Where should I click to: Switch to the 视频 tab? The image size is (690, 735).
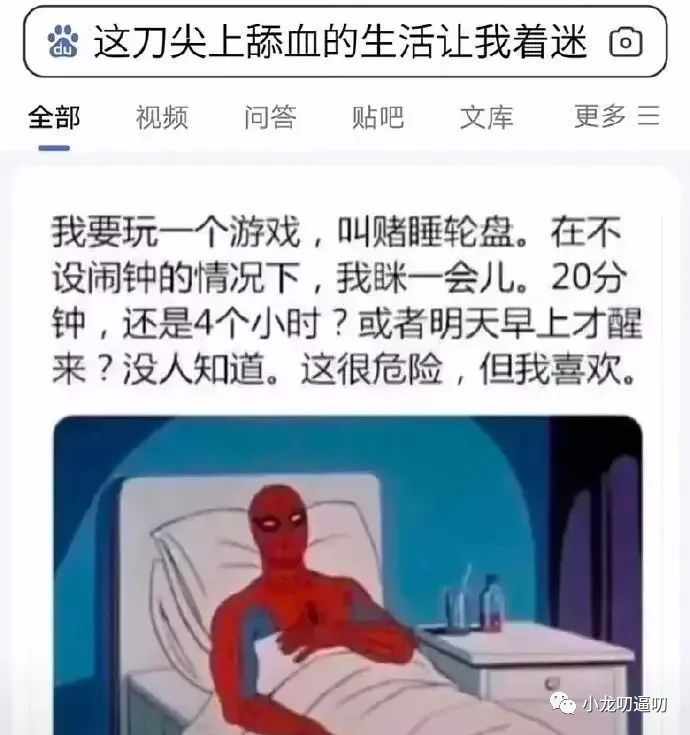point(162,117)
